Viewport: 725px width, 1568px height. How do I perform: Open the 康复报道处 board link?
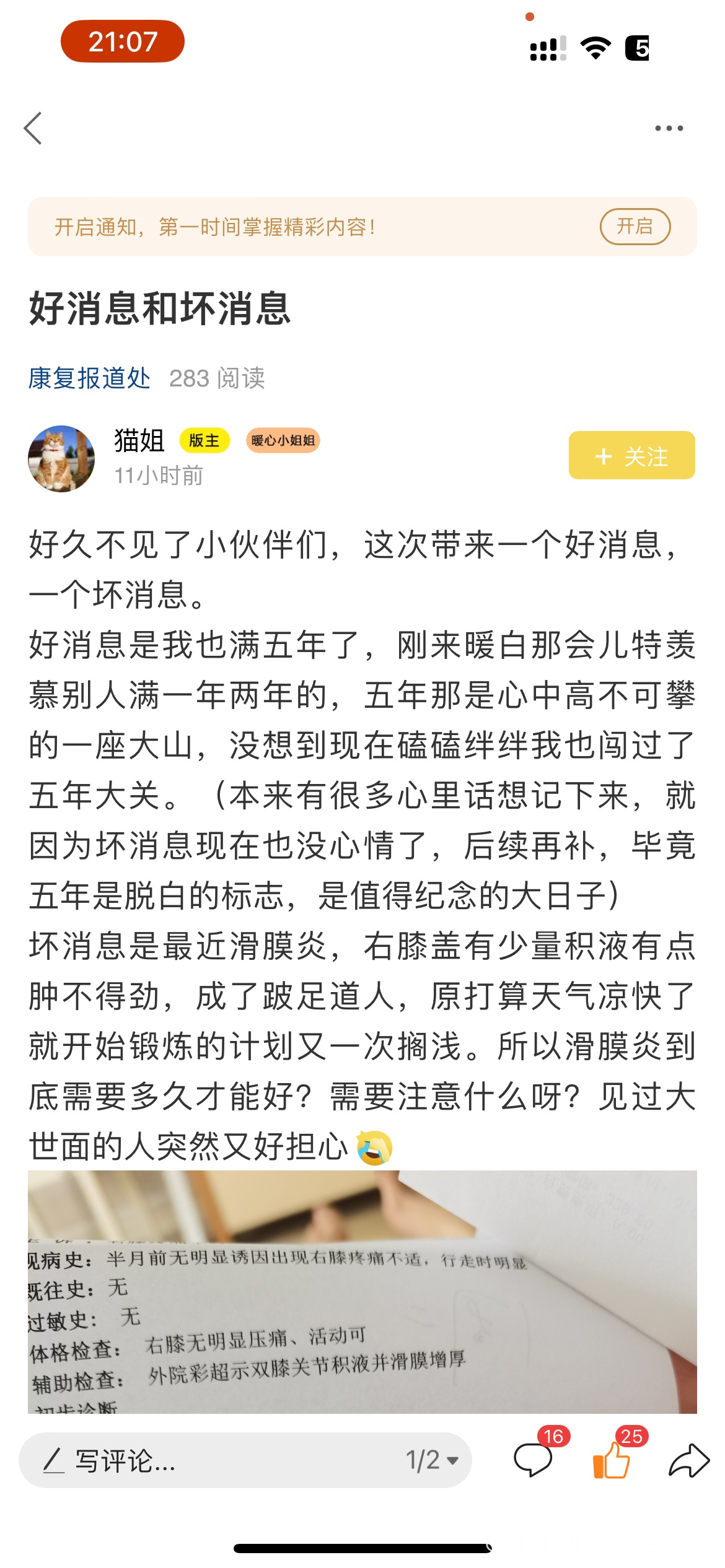pyautogui.click(x=89, y=378)
